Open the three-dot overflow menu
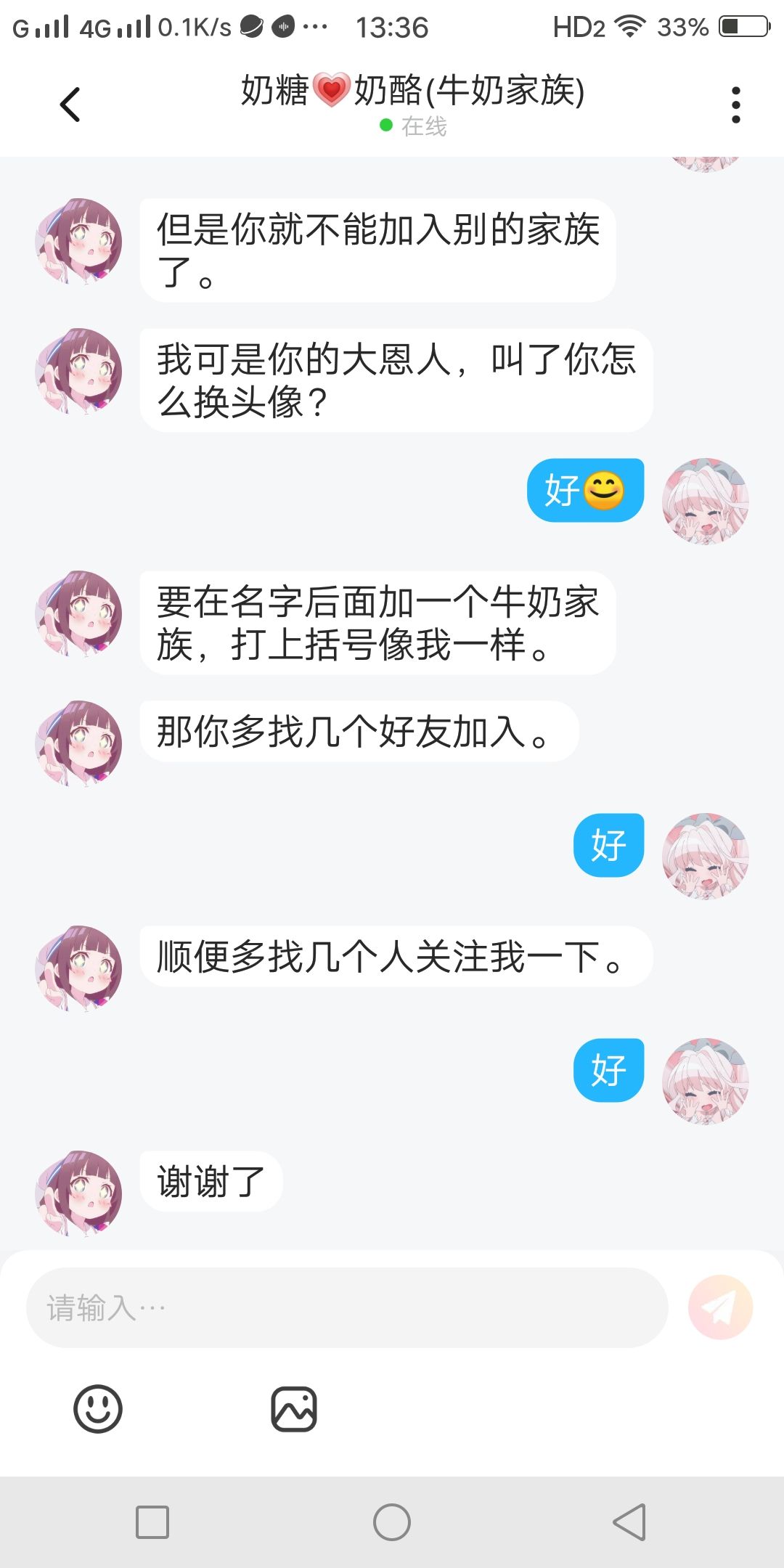 [x=735, y=105]
